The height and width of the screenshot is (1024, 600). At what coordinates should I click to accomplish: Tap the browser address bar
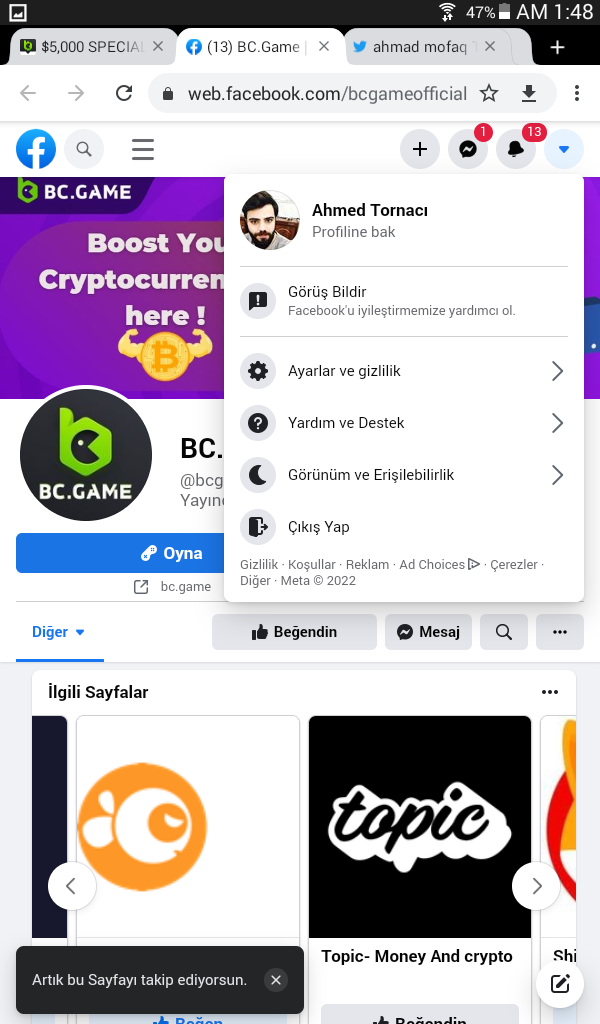click(x=327, y=93)
